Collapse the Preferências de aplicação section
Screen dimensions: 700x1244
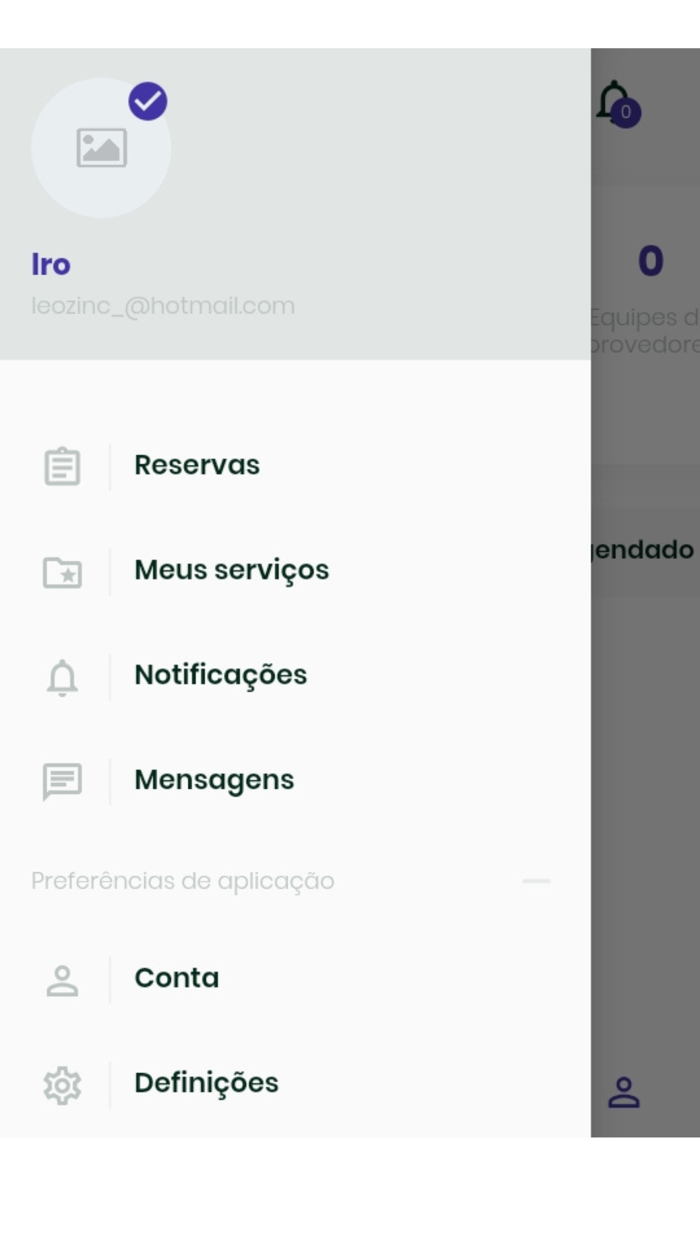pyautogui.click(x=536, y=882)
